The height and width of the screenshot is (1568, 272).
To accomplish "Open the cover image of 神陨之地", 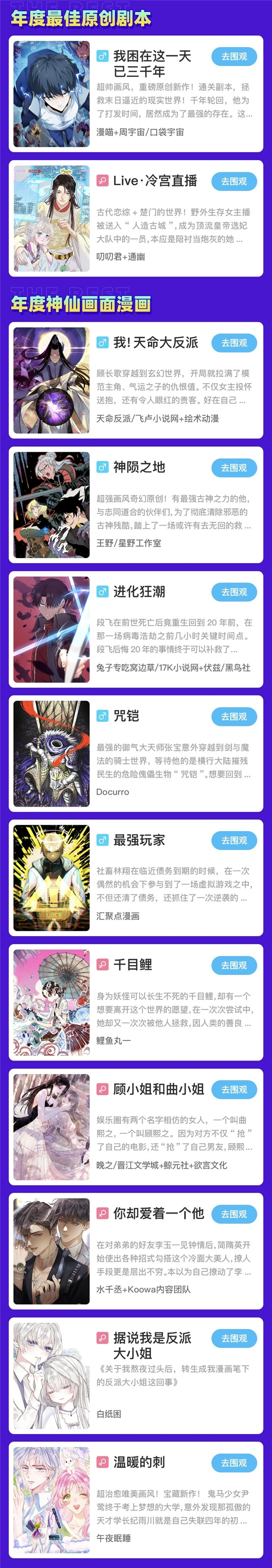I will [x=51, y=505].
